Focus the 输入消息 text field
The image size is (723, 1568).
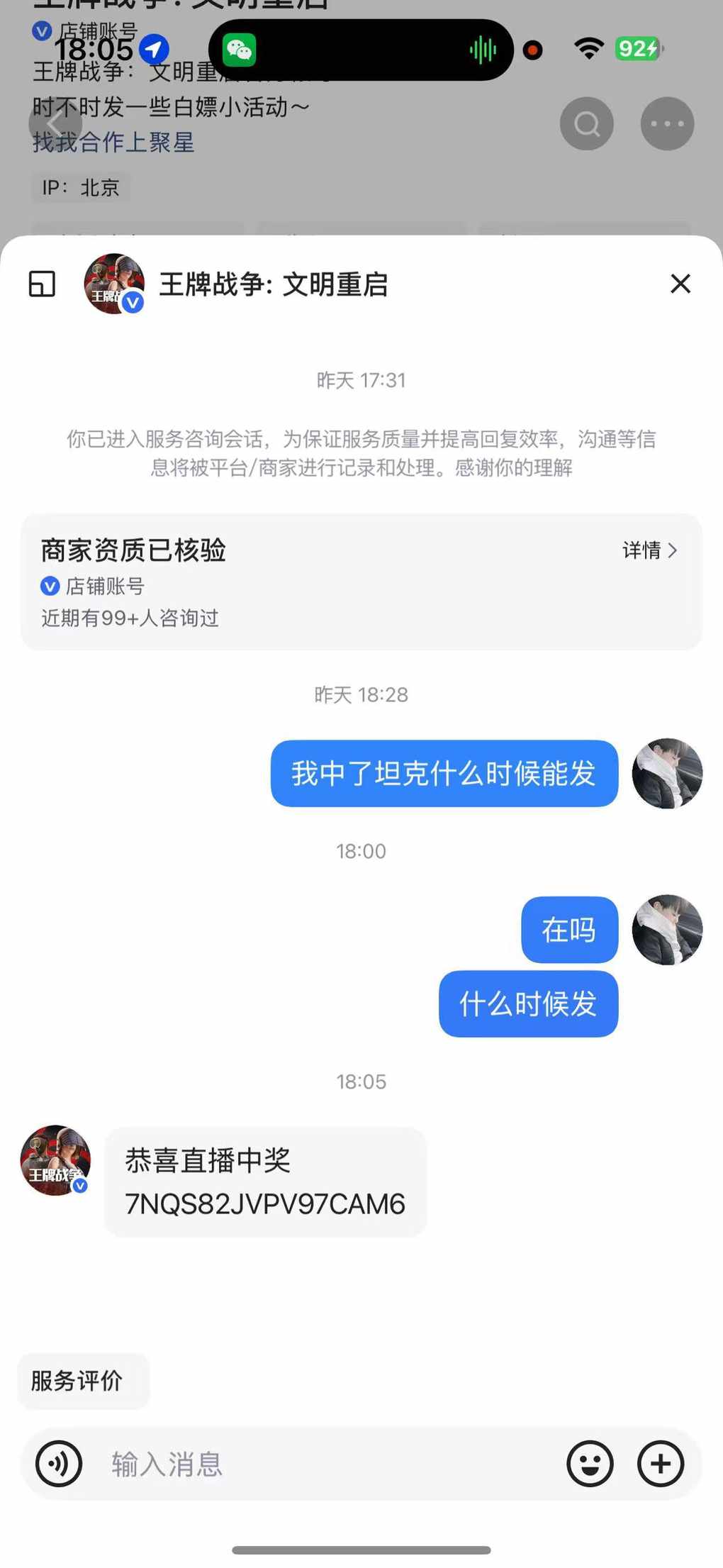pyautogui.click(x=319, y=1464)
